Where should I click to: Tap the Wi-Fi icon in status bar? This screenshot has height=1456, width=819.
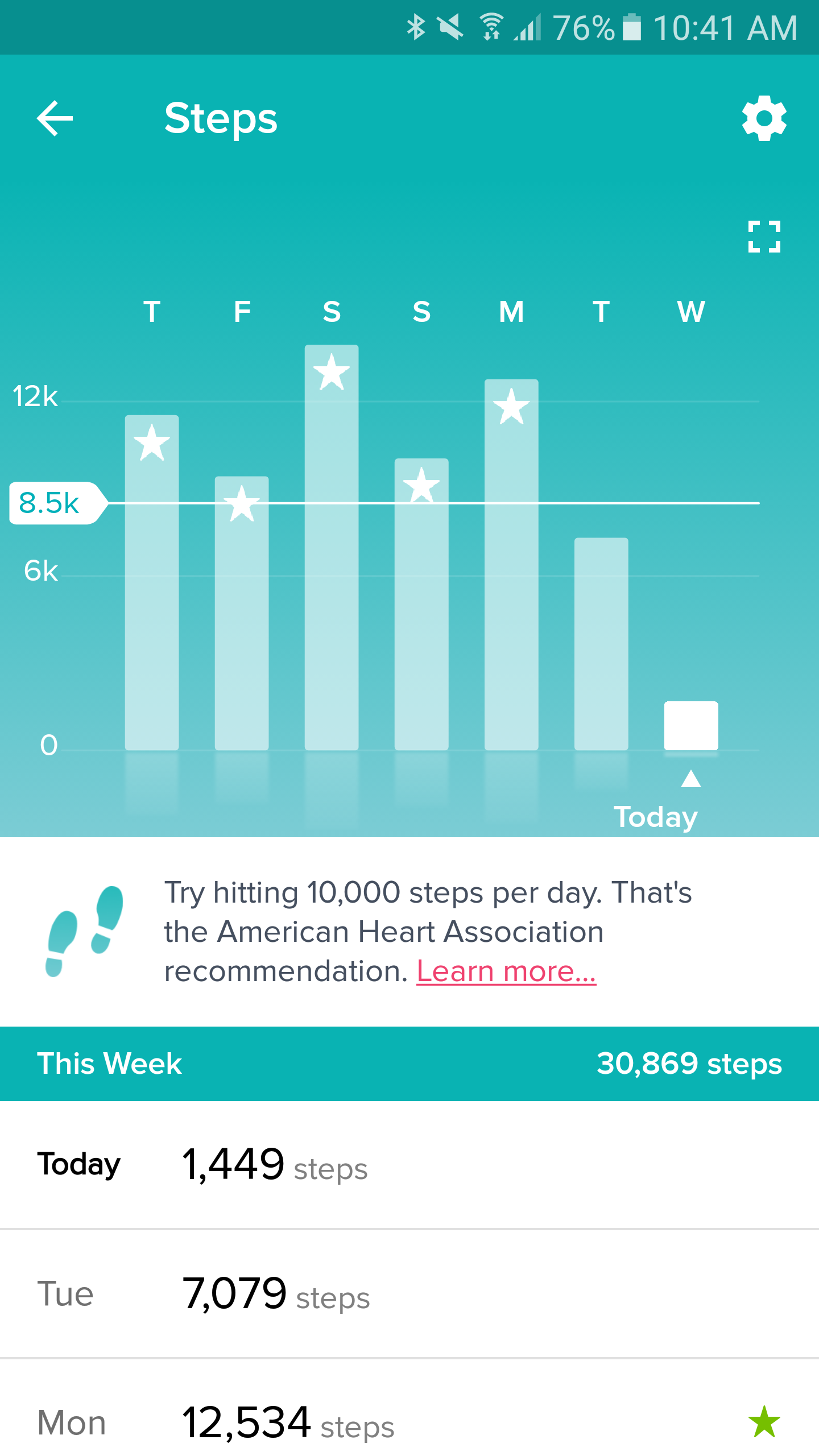pos(490,25)
